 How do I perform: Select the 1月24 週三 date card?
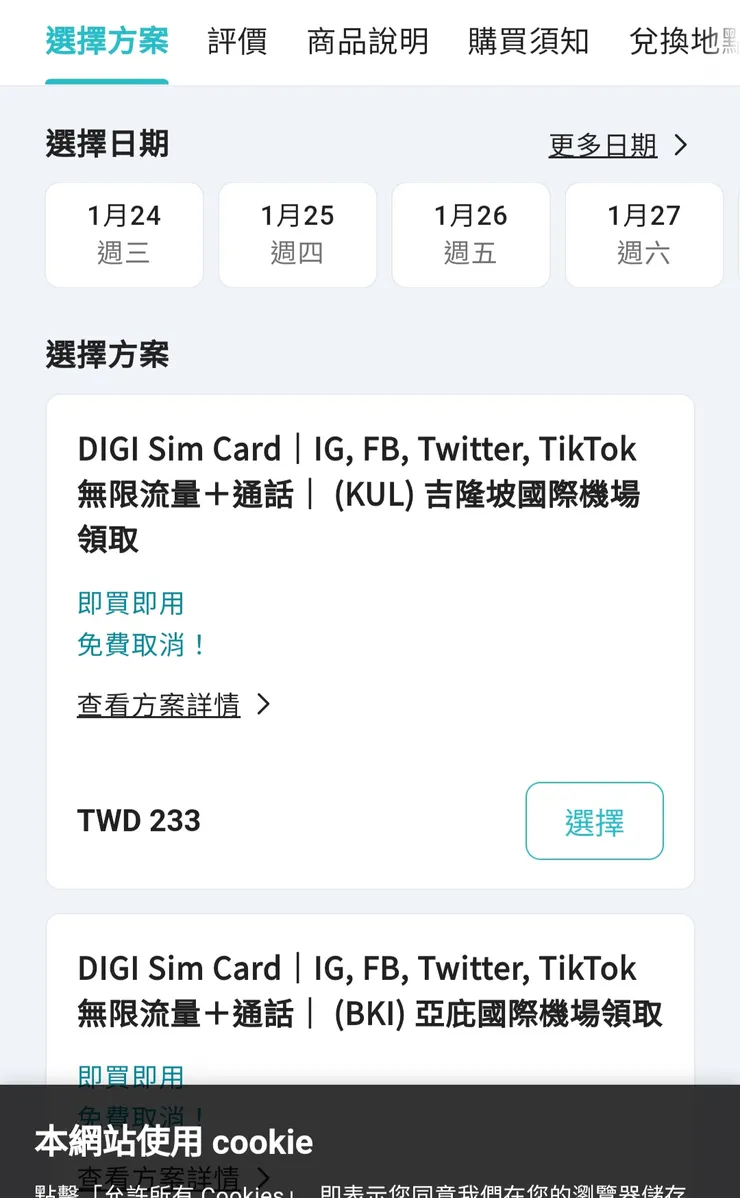coord(123,234)
